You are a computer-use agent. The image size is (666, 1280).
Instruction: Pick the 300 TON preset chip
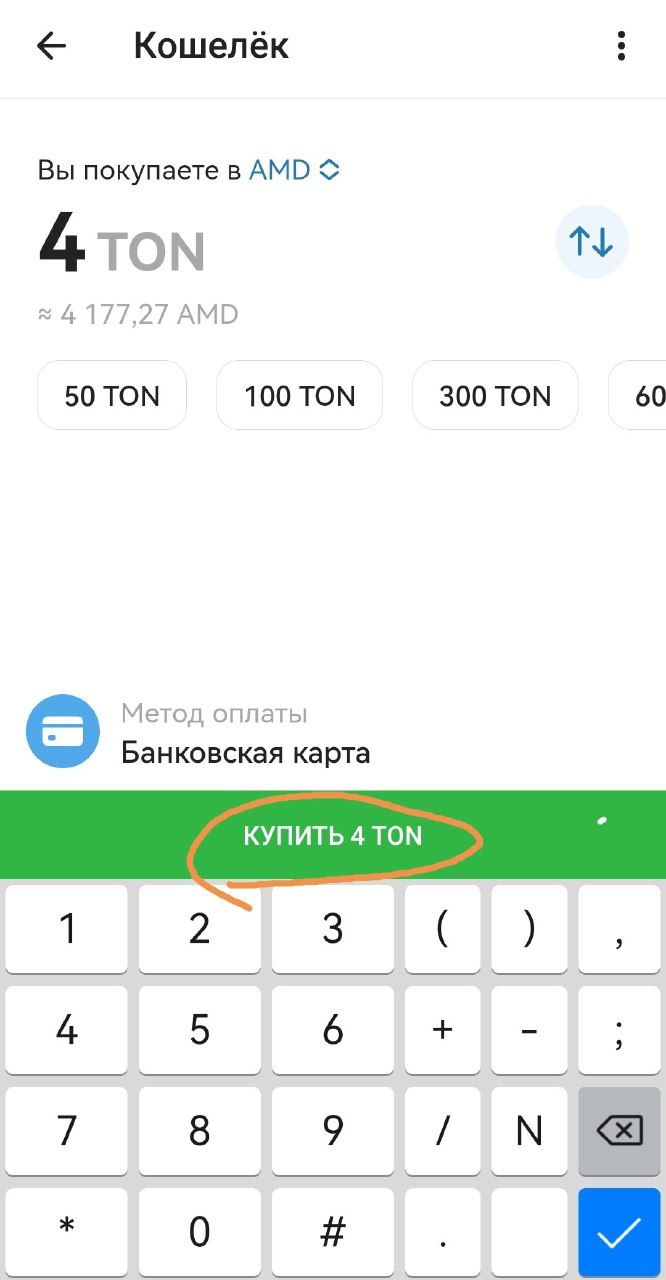coord(494,396)
